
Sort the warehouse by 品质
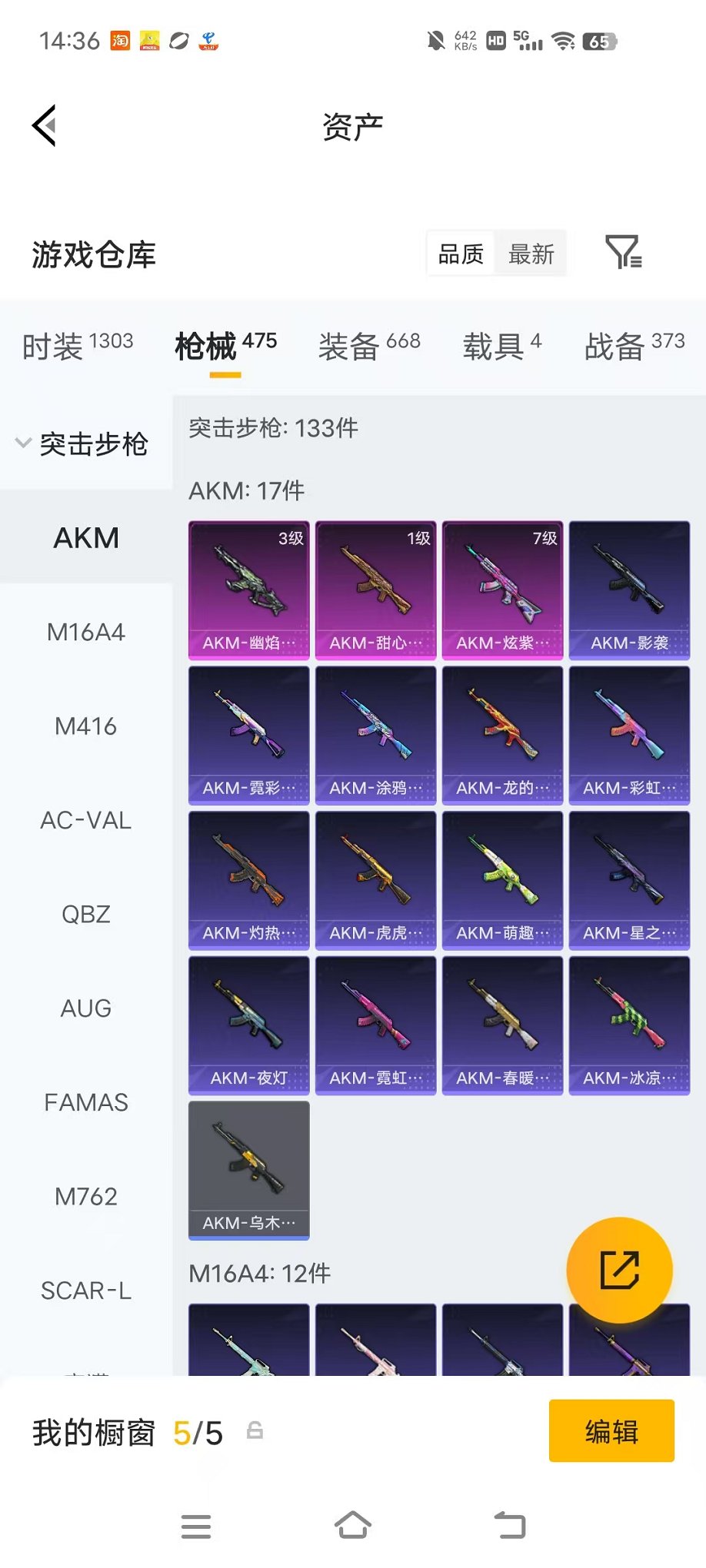(x=461, y=254)
